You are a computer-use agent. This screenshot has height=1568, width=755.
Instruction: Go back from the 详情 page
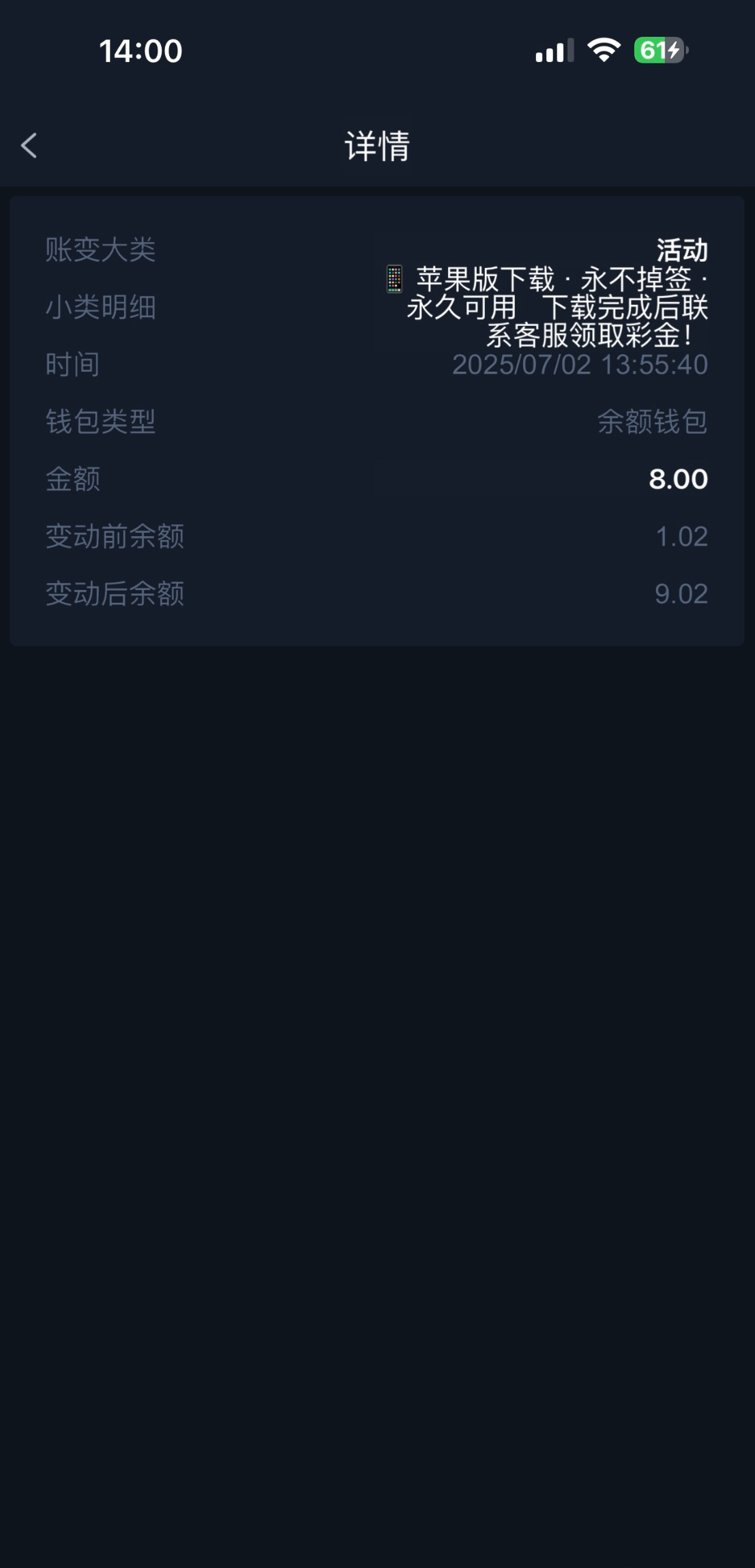(x=29, y=145)
